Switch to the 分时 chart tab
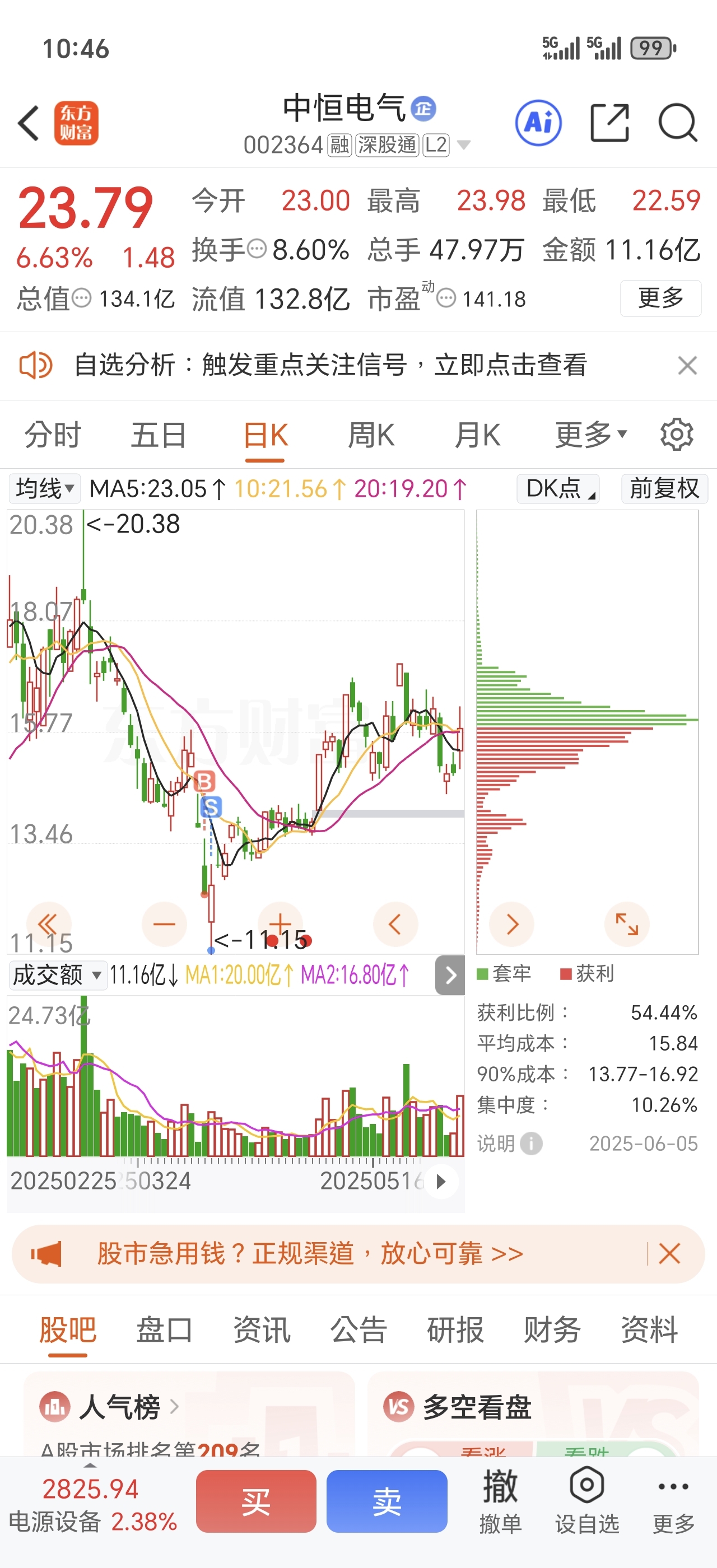Viewport: 717px width, 1568px height. [52, 435]
